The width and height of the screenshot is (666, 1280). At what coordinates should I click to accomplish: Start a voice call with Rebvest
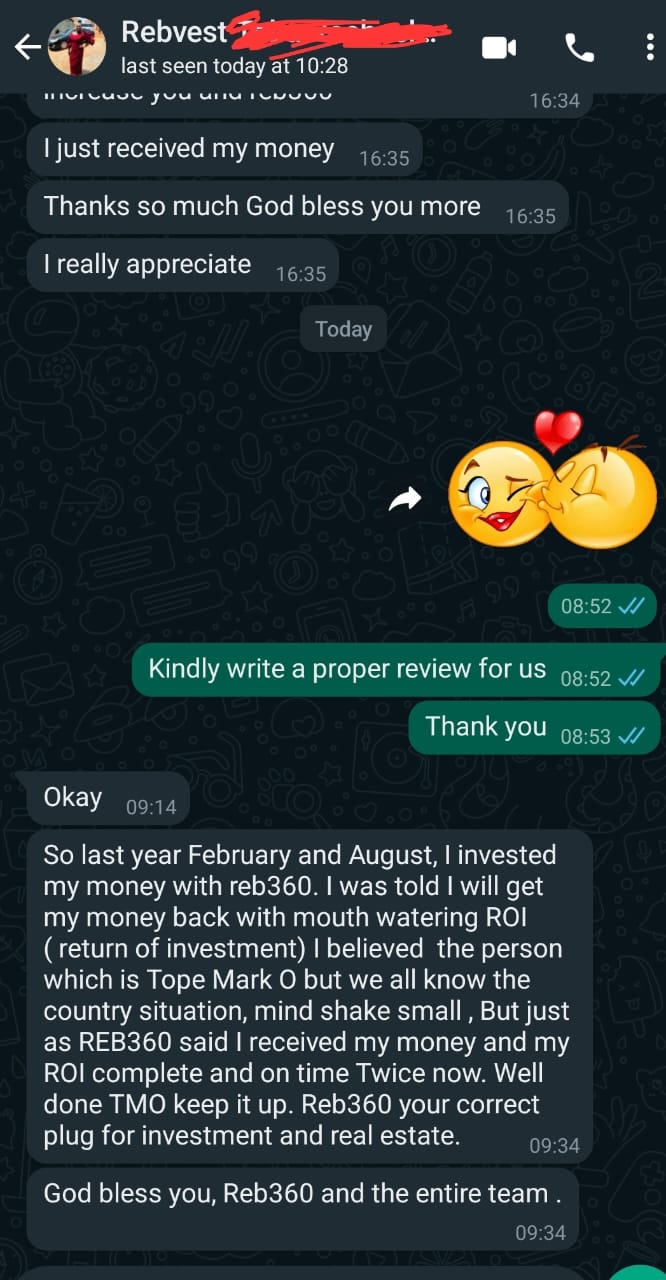(x=579, y=47)
